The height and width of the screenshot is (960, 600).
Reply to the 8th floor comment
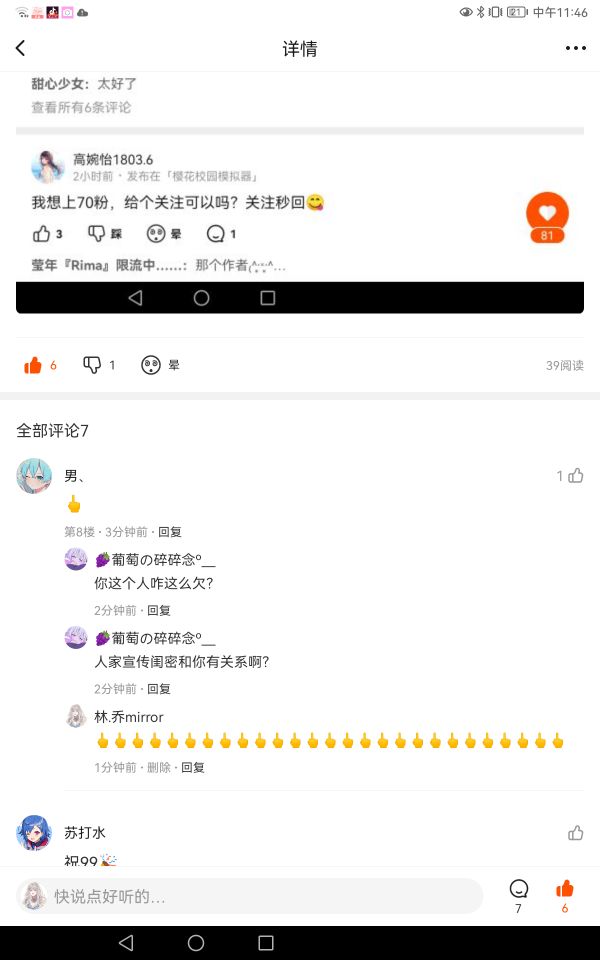pyautogui.click(x=170, y=532)
